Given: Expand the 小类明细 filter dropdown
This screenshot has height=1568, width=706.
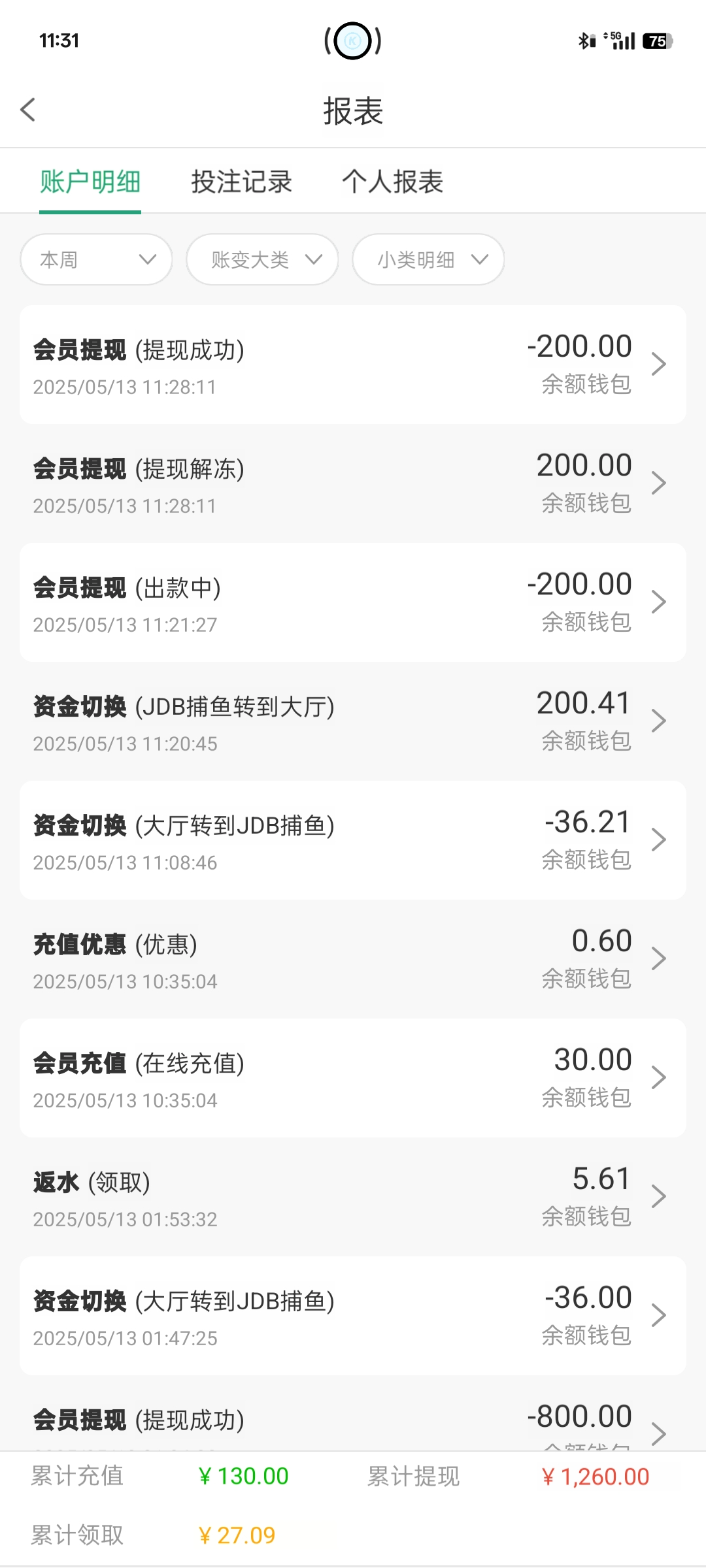Looking at the screenshot, I should (x=428, y=259).
